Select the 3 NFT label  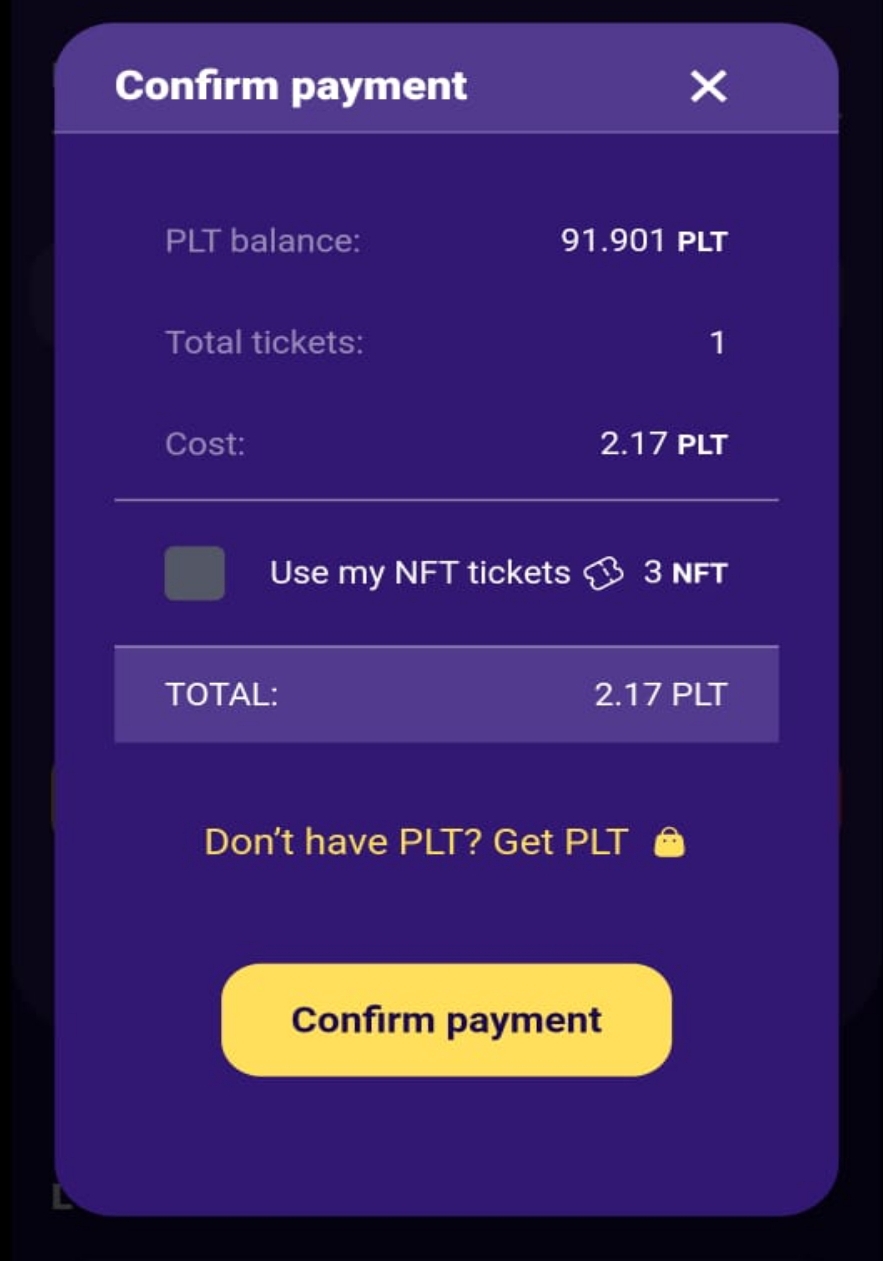click(685, 573)
